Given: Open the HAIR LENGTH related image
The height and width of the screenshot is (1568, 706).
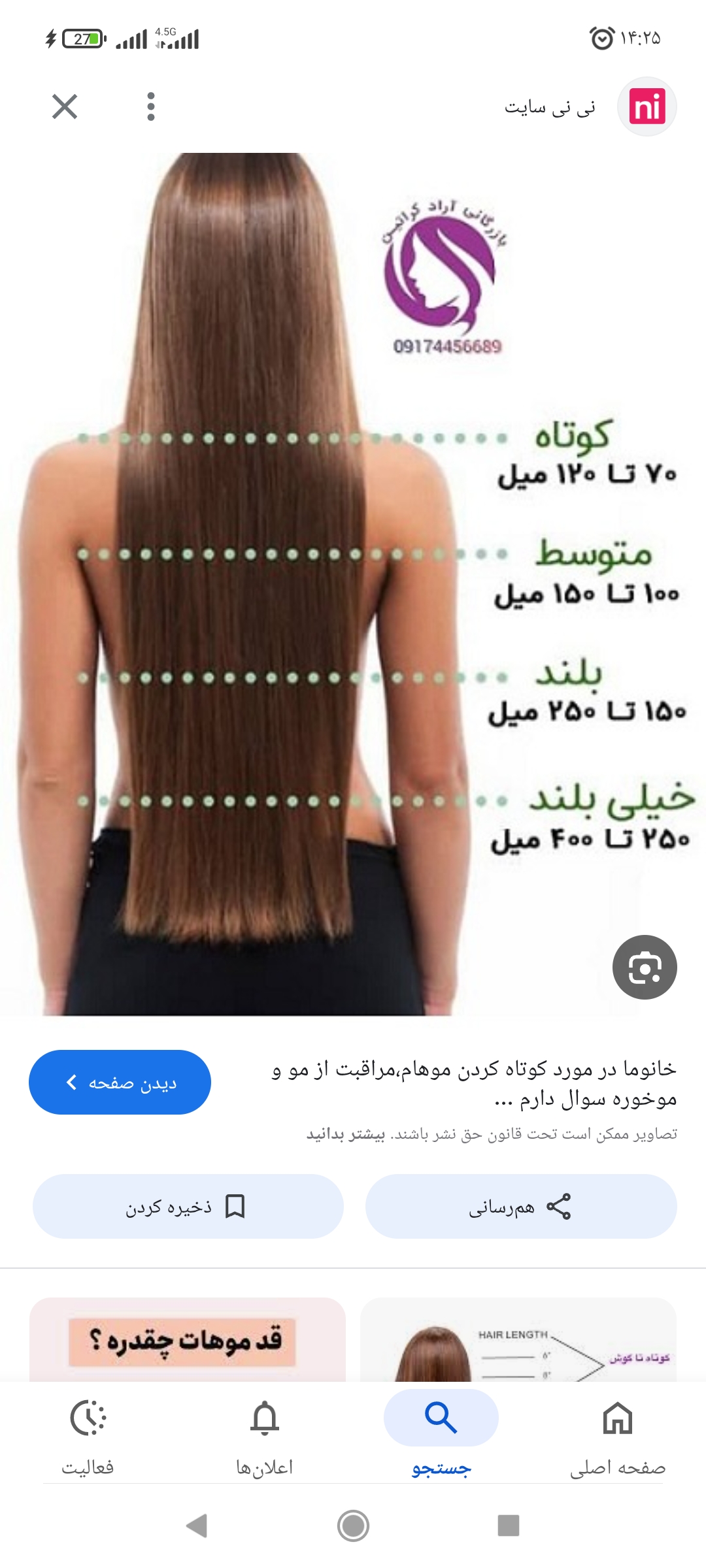Looking at the screenshot, I should pyautogui.click(x=518, y=1341).
